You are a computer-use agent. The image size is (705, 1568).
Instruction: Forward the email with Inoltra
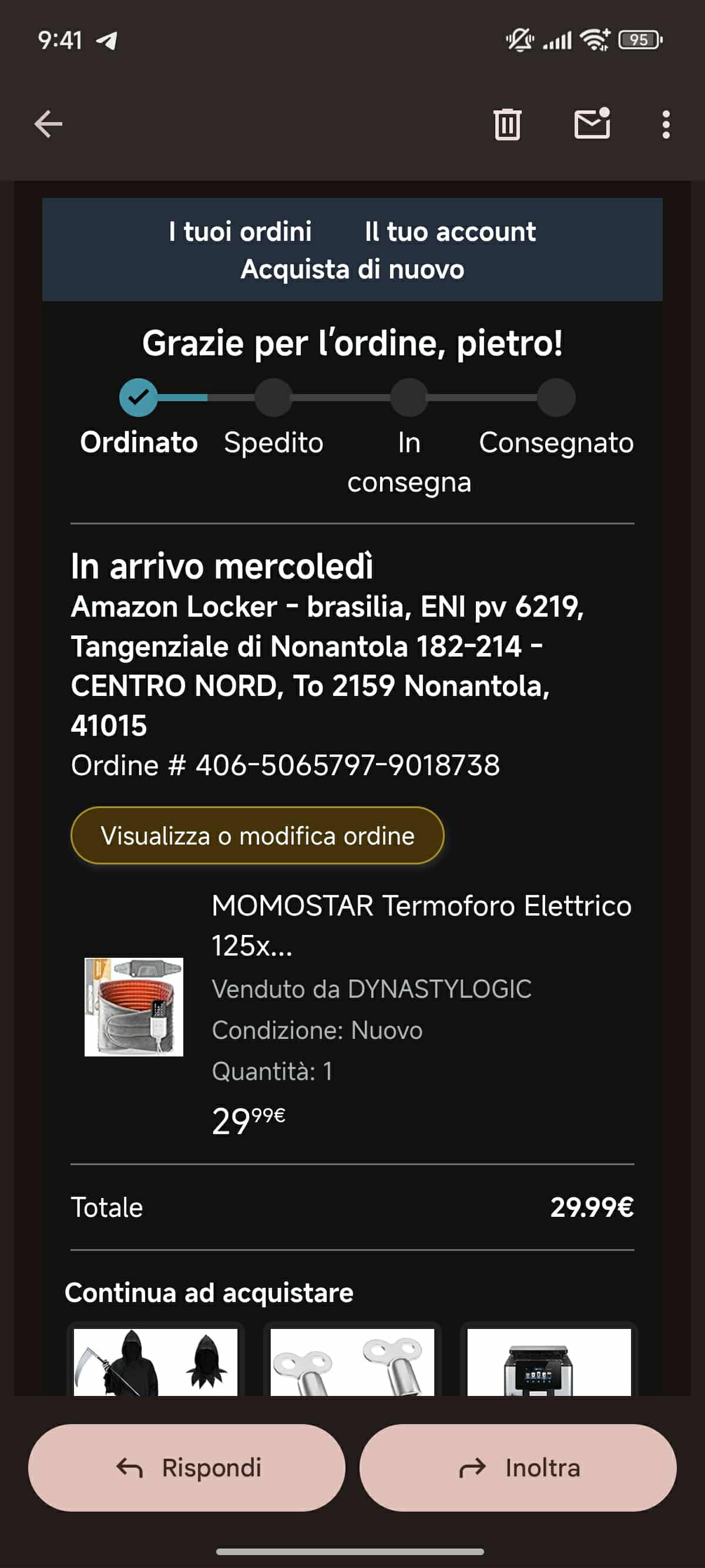[518, 1468]
